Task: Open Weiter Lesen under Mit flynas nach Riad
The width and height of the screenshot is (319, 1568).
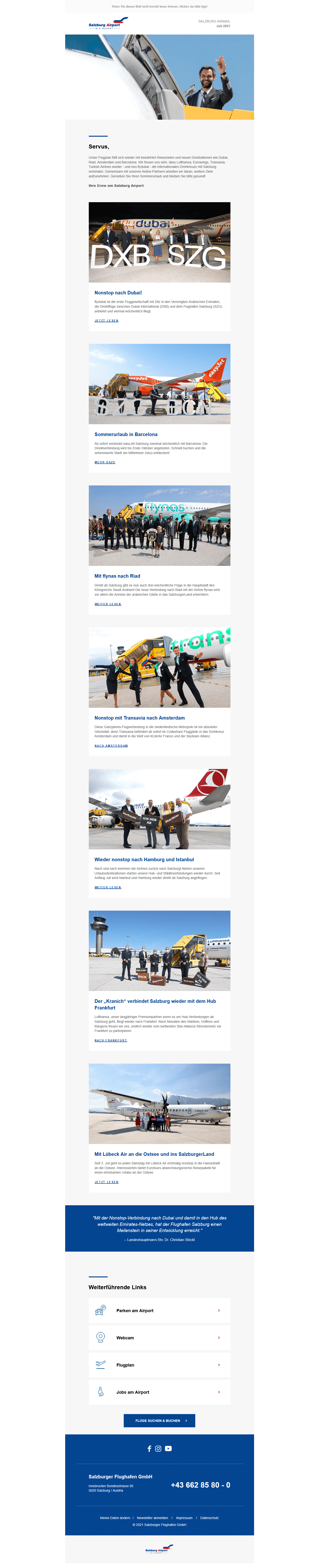Action: [107, 604]
